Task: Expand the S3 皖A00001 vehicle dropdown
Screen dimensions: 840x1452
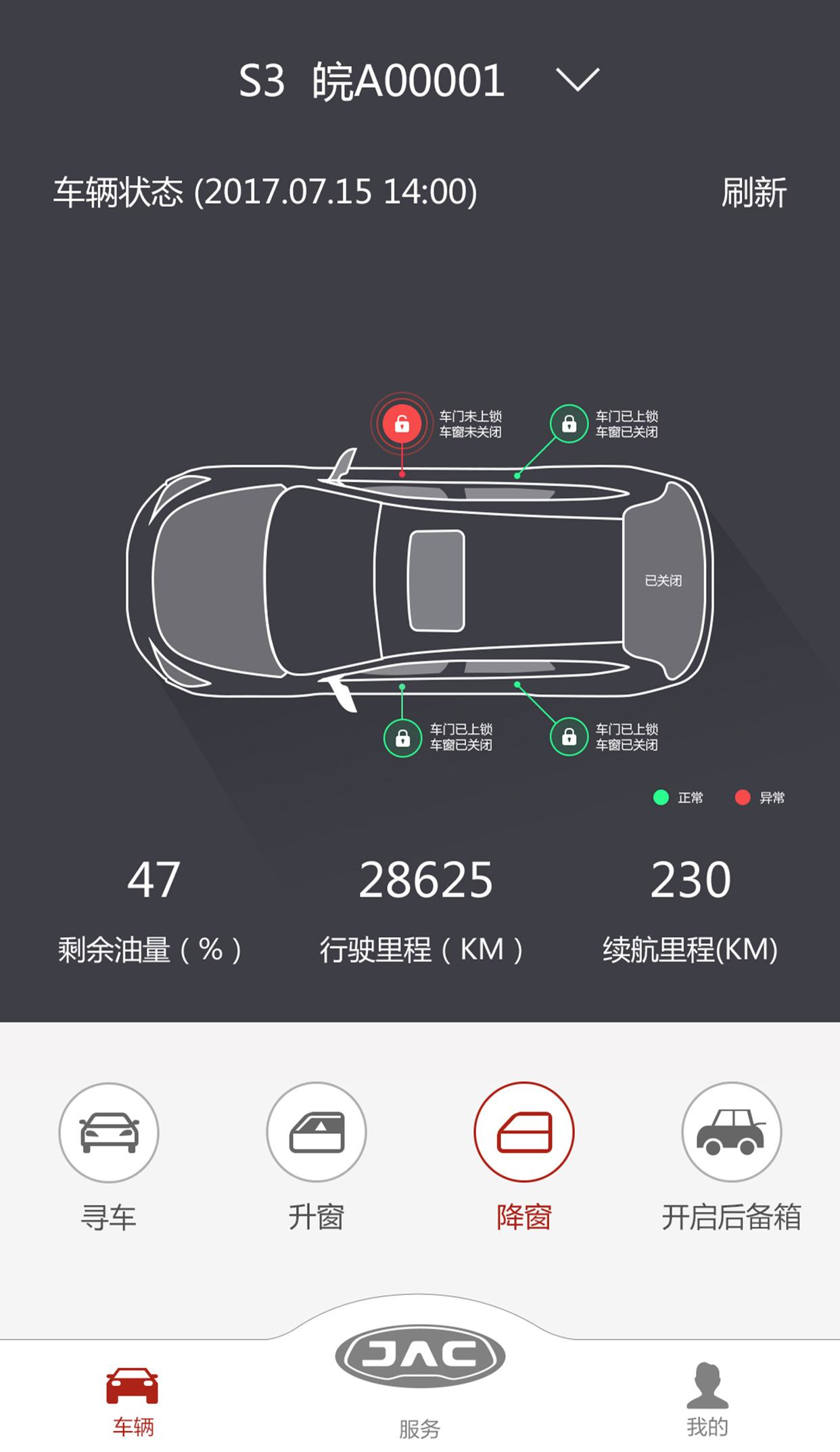Action: click(x=577, y=80)
